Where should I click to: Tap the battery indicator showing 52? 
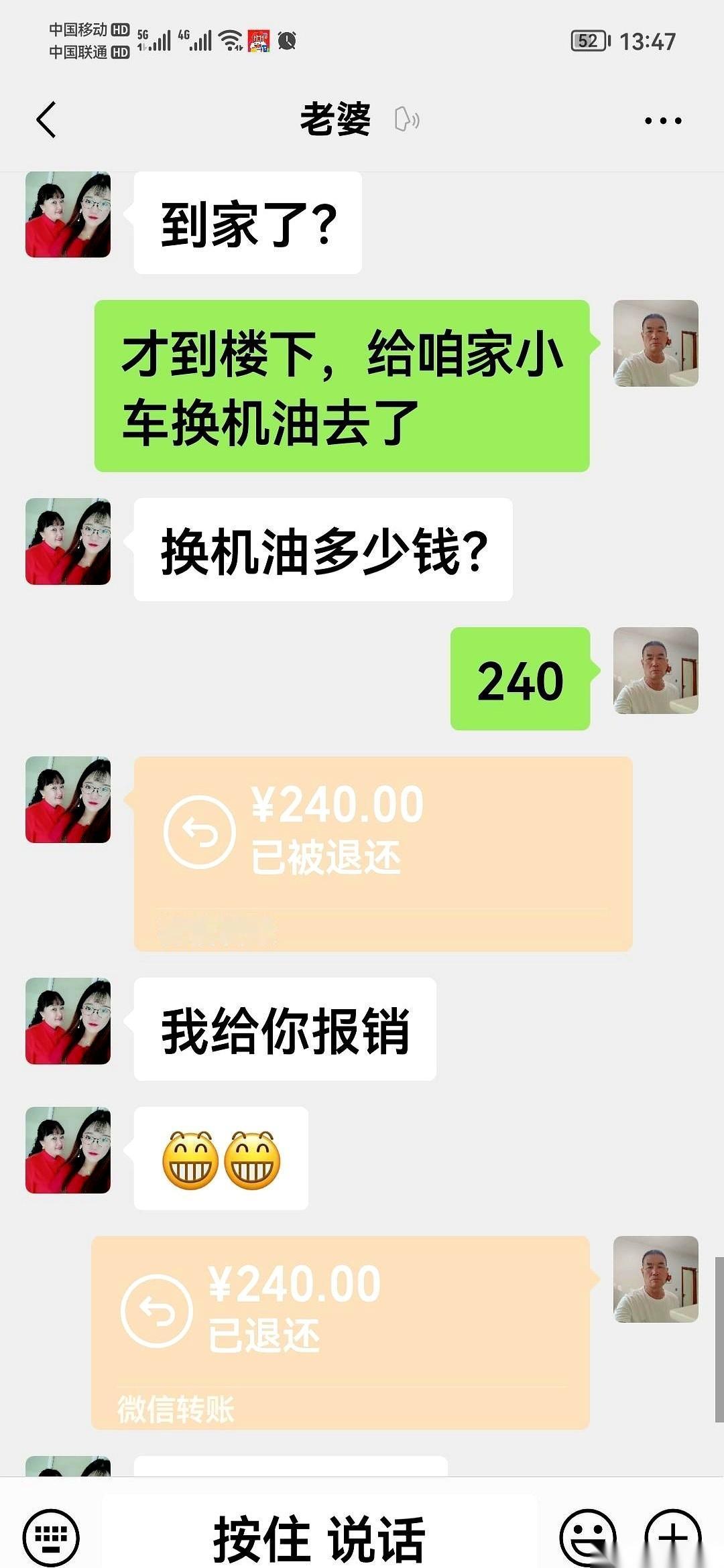click(x=590, y=40)
